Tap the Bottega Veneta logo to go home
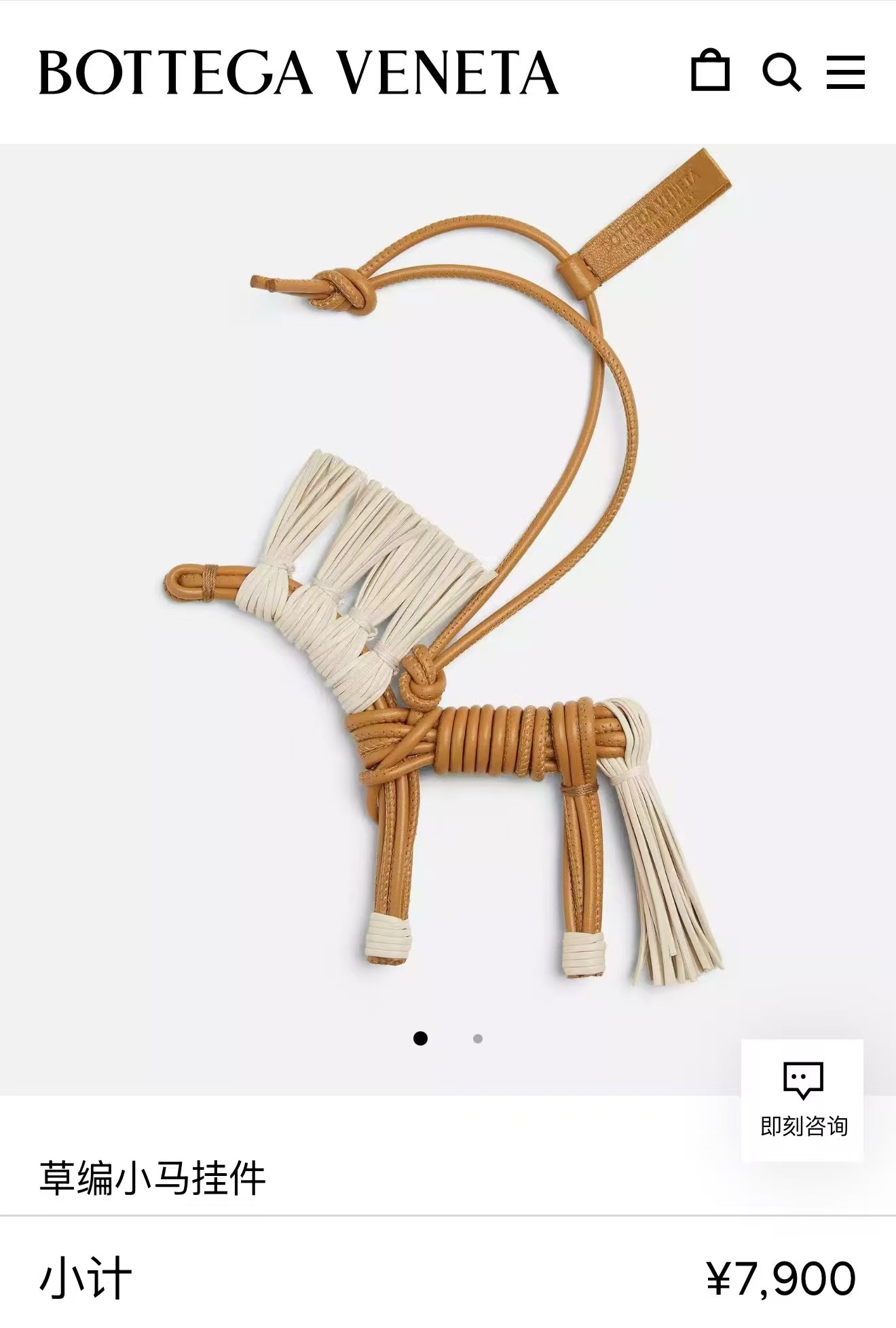This screenshot has height=1328, width=896. (299, 72)
